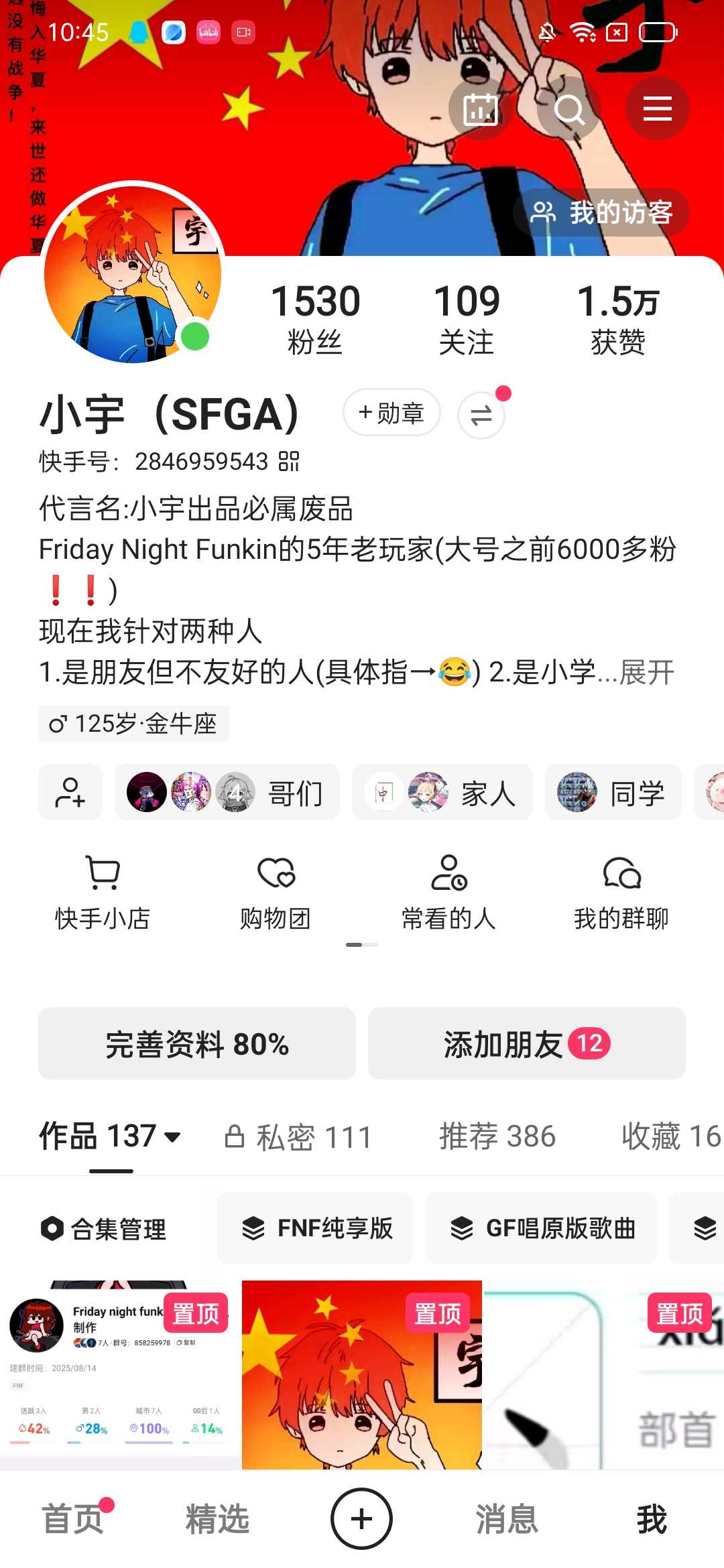Open 我的群聊 group chats
Viewport: 724px width, 1568px height.
click(x=621, y=891)
